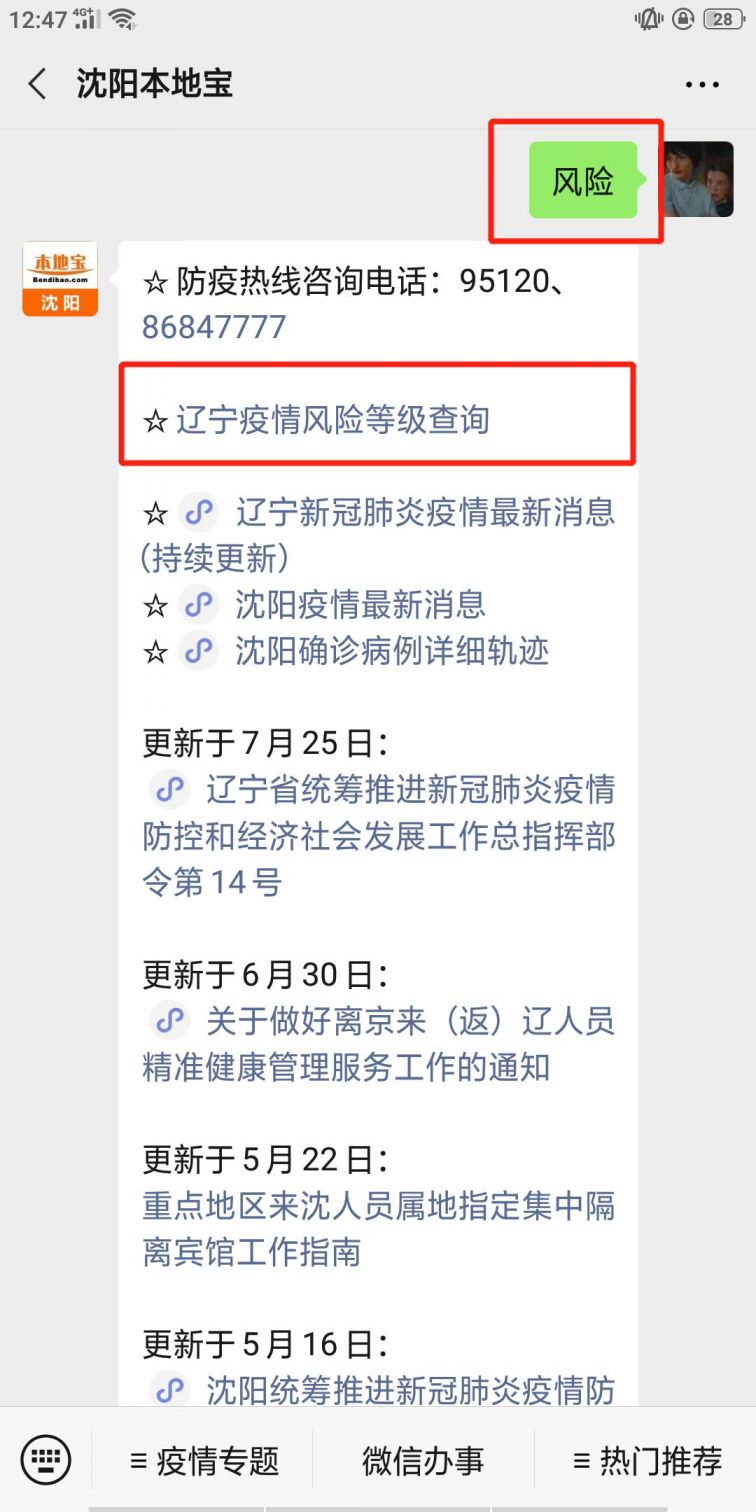Open the 微信办事 menu
Screen dimensions: 756x1512
(425, 1460)
